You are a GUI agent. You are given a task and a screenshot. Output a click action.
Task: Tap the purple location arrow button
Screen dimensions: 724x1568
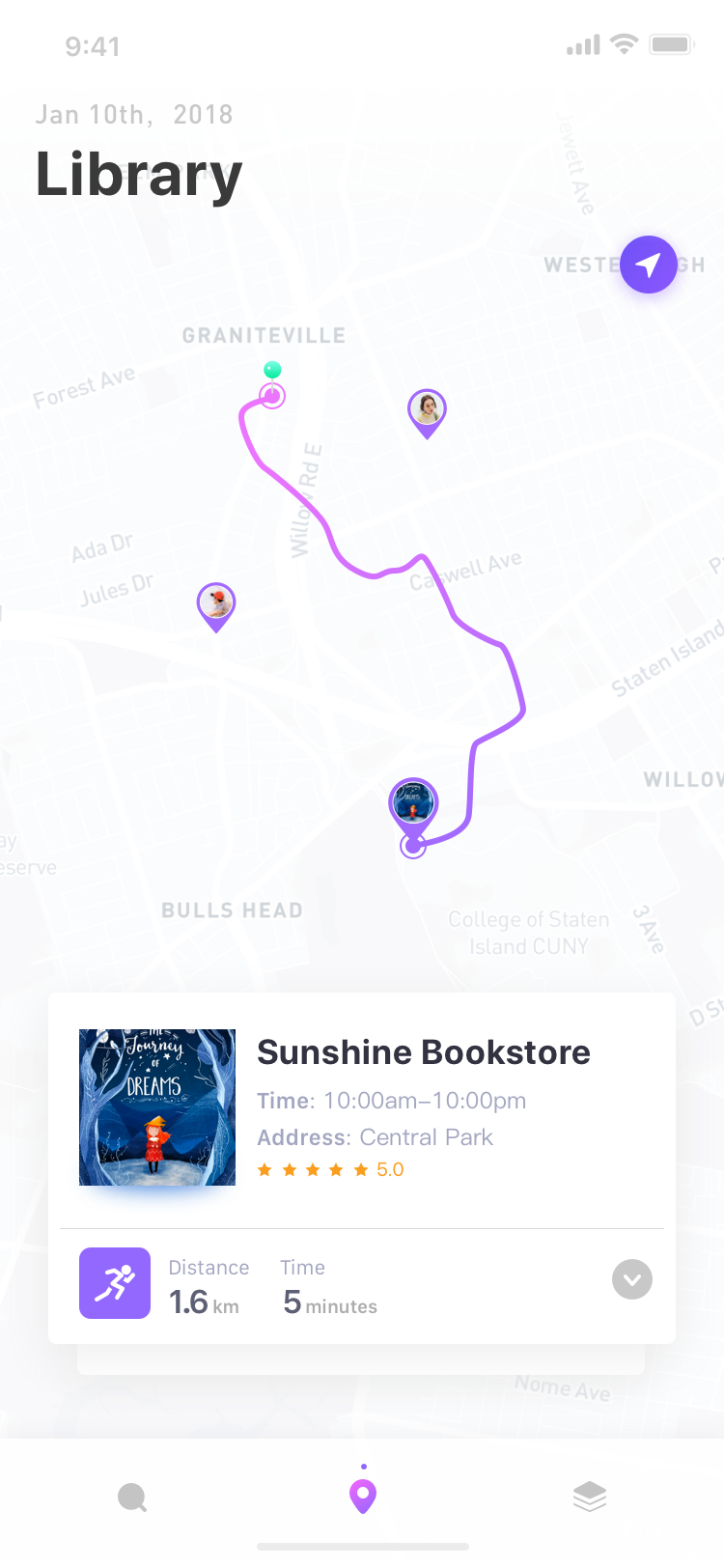[648, 265]
